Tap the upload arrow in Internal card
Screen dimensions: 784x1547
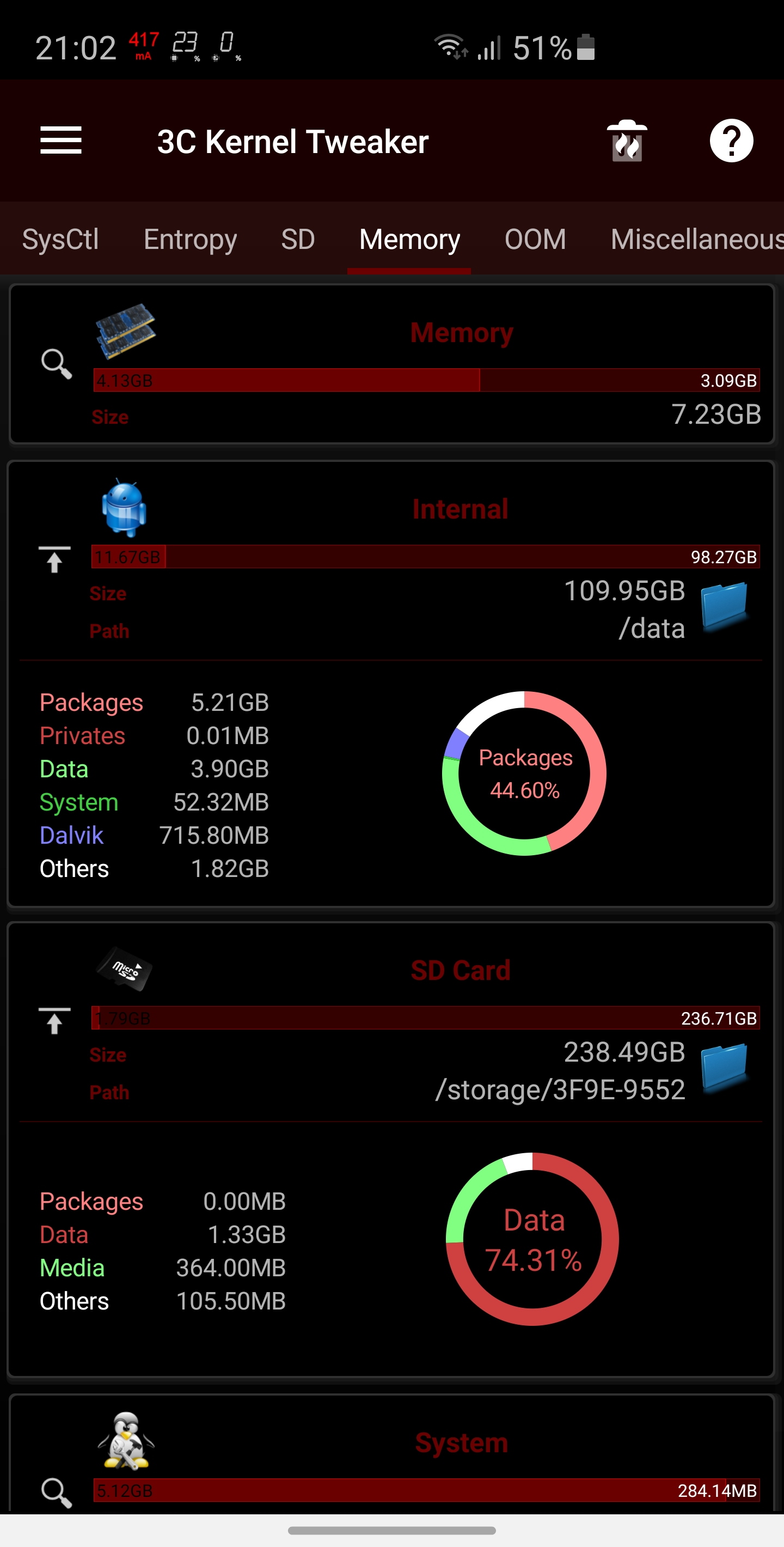54,560
